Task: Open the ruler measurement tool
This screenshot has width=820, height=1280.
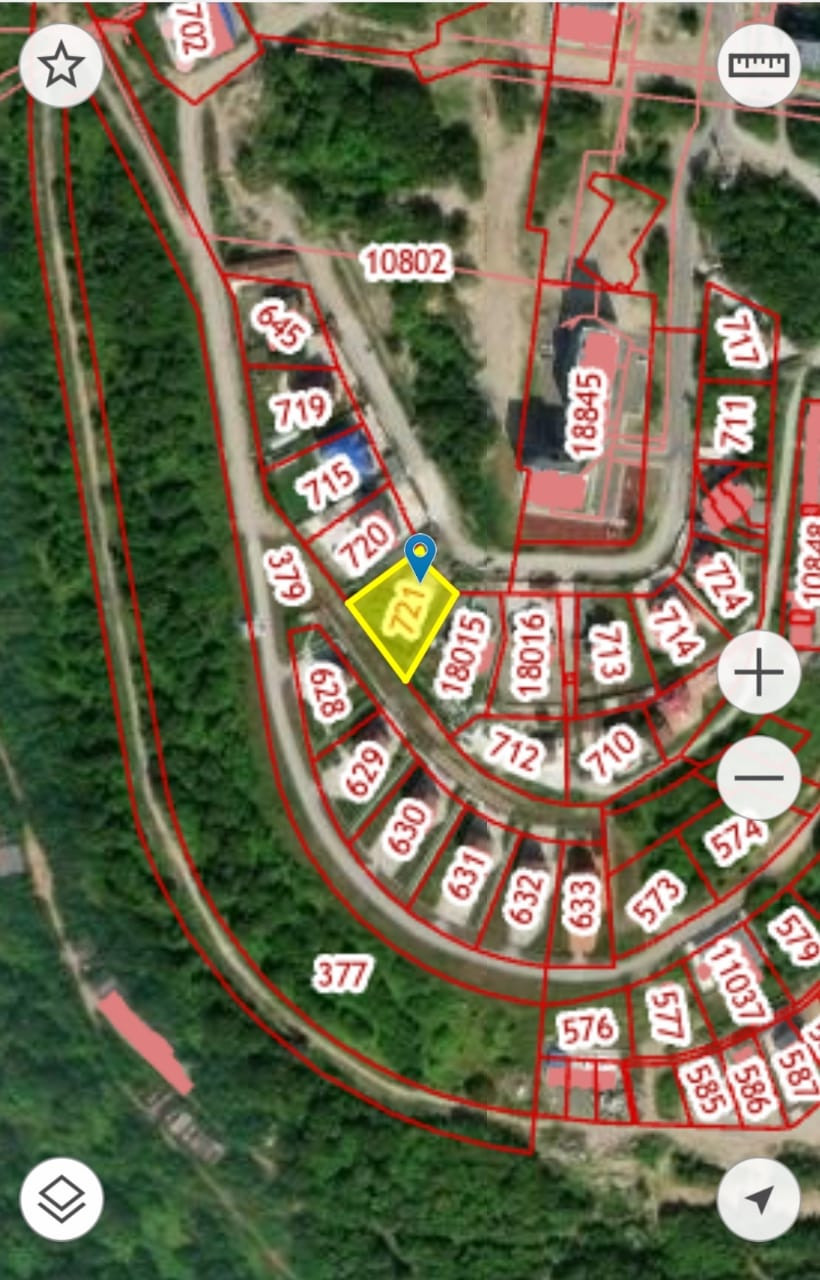Action: tap(758, 66)
